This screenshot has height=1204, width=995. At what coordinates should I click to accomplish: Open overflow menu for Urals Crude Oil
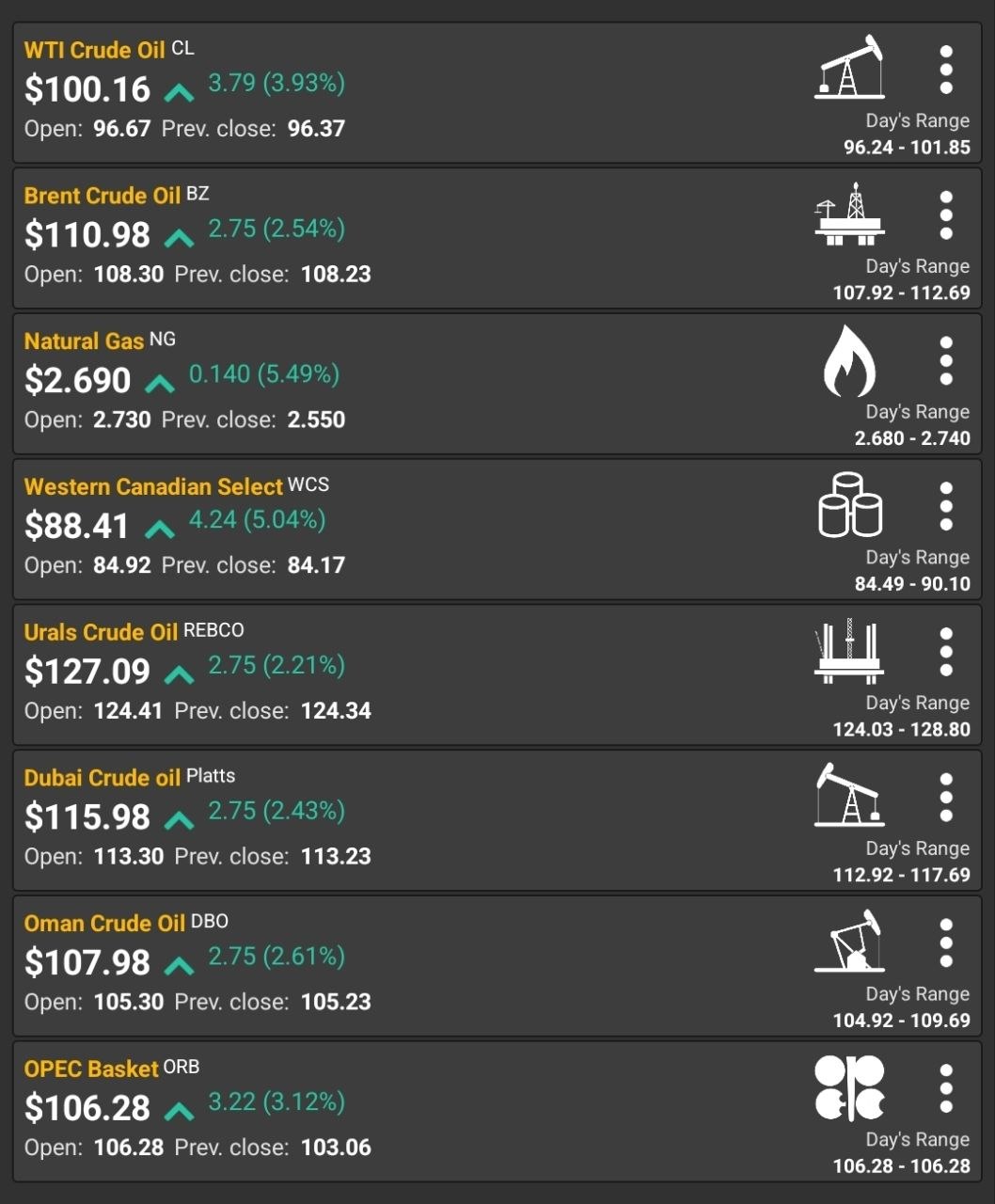(946, 652)
